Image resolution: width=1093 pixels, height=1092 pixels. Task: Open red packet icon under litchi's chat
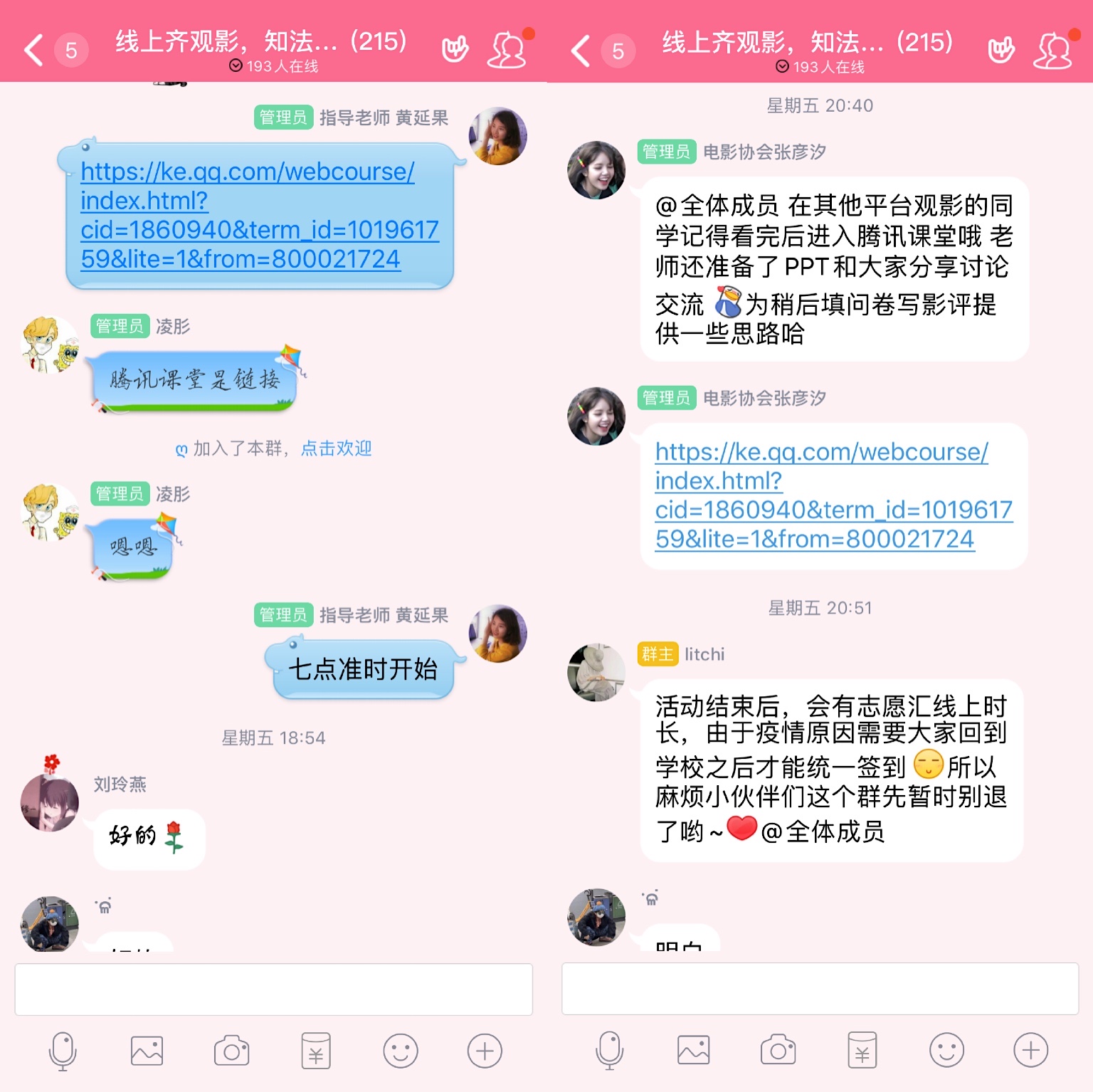pyautogui.click(x=862, y=1051)
